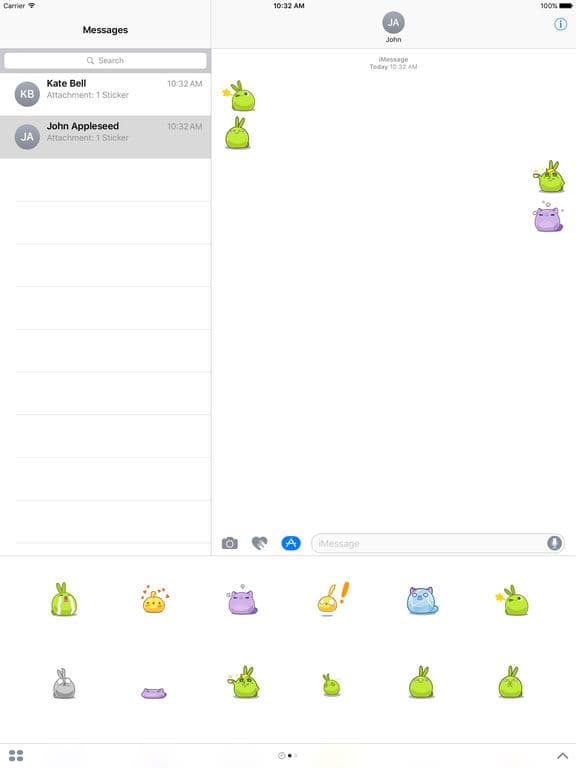Tap the John contact avatar
The height and width of the screenshot is (768, 576).
coord(393,23)
